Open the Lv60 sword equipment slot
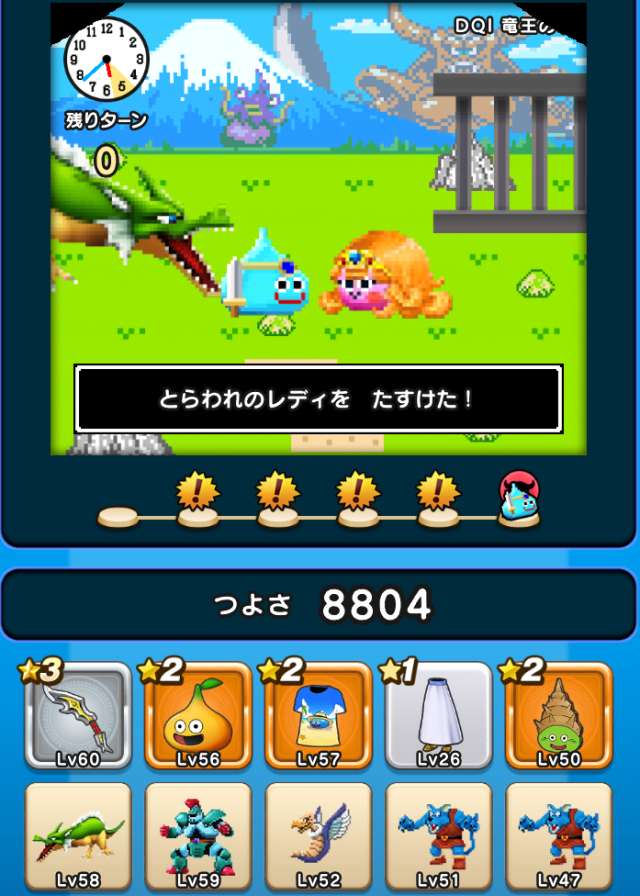This screenshot has height=896, width=640. (78, 714)
